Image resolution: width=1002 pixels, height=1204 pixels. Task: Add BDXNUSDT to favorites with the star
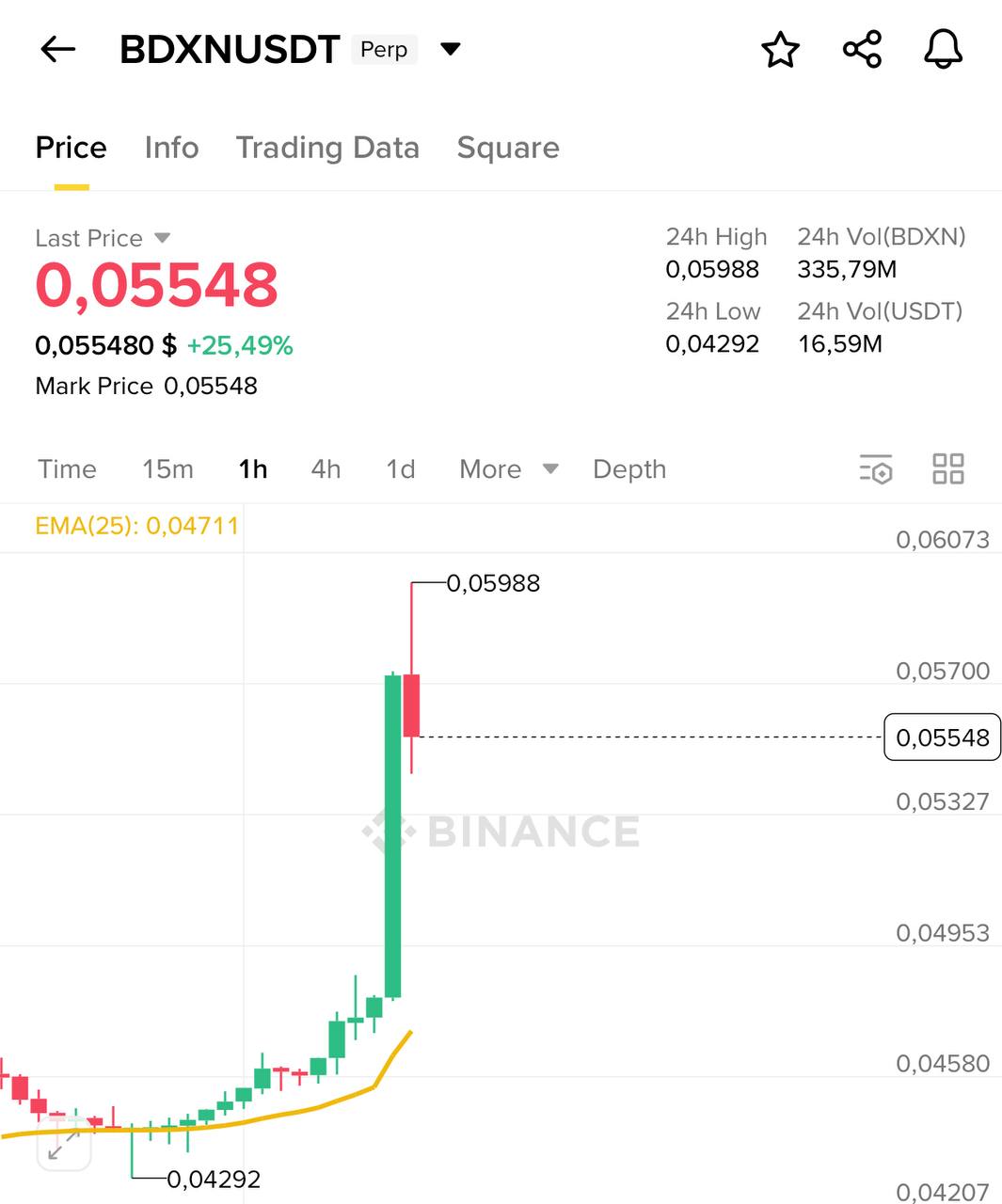(x=780, y=50)
